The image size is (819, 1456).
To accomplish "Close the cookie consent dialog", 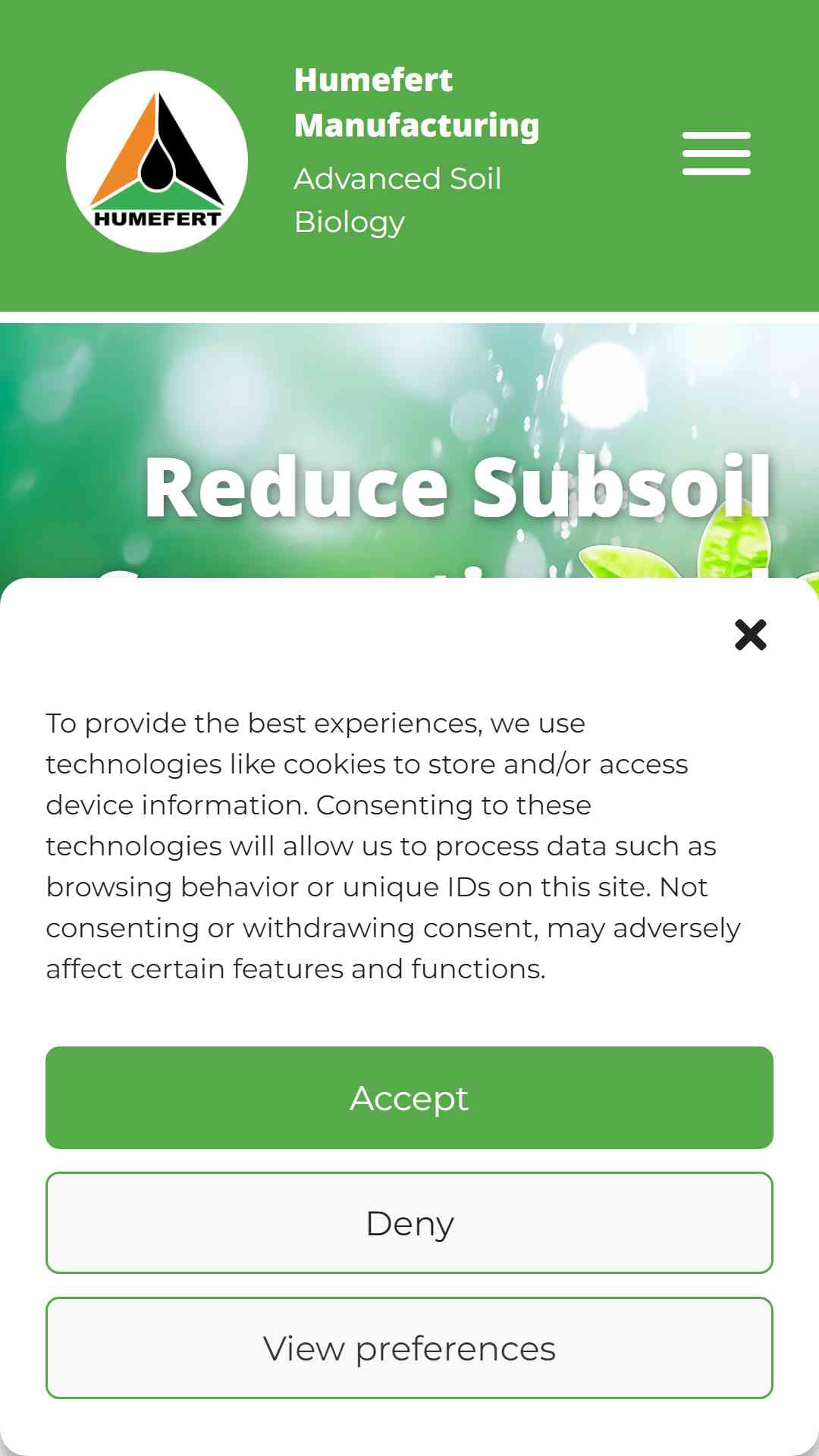I will pyautogui.click(x=751, y=635).
